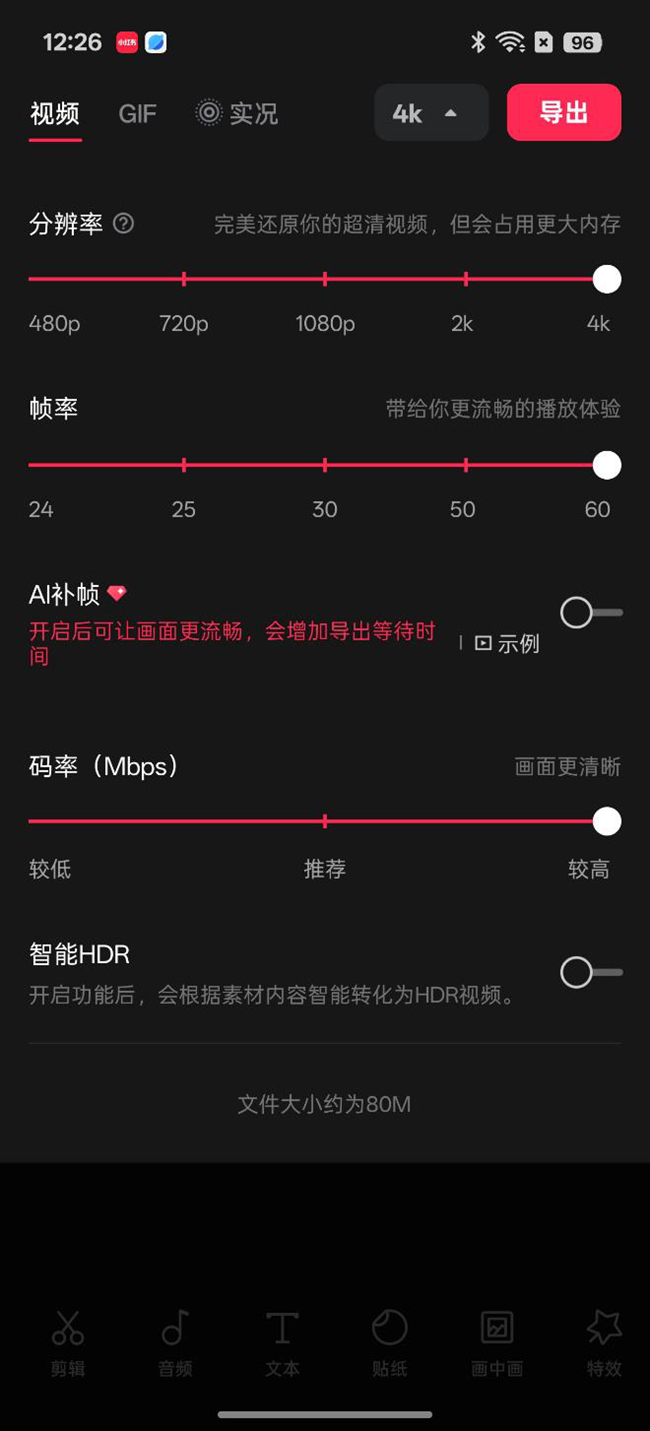View the 示例 example for AI补帧
This screenshot has width=650, height=1431.
[x=507, y=643]
